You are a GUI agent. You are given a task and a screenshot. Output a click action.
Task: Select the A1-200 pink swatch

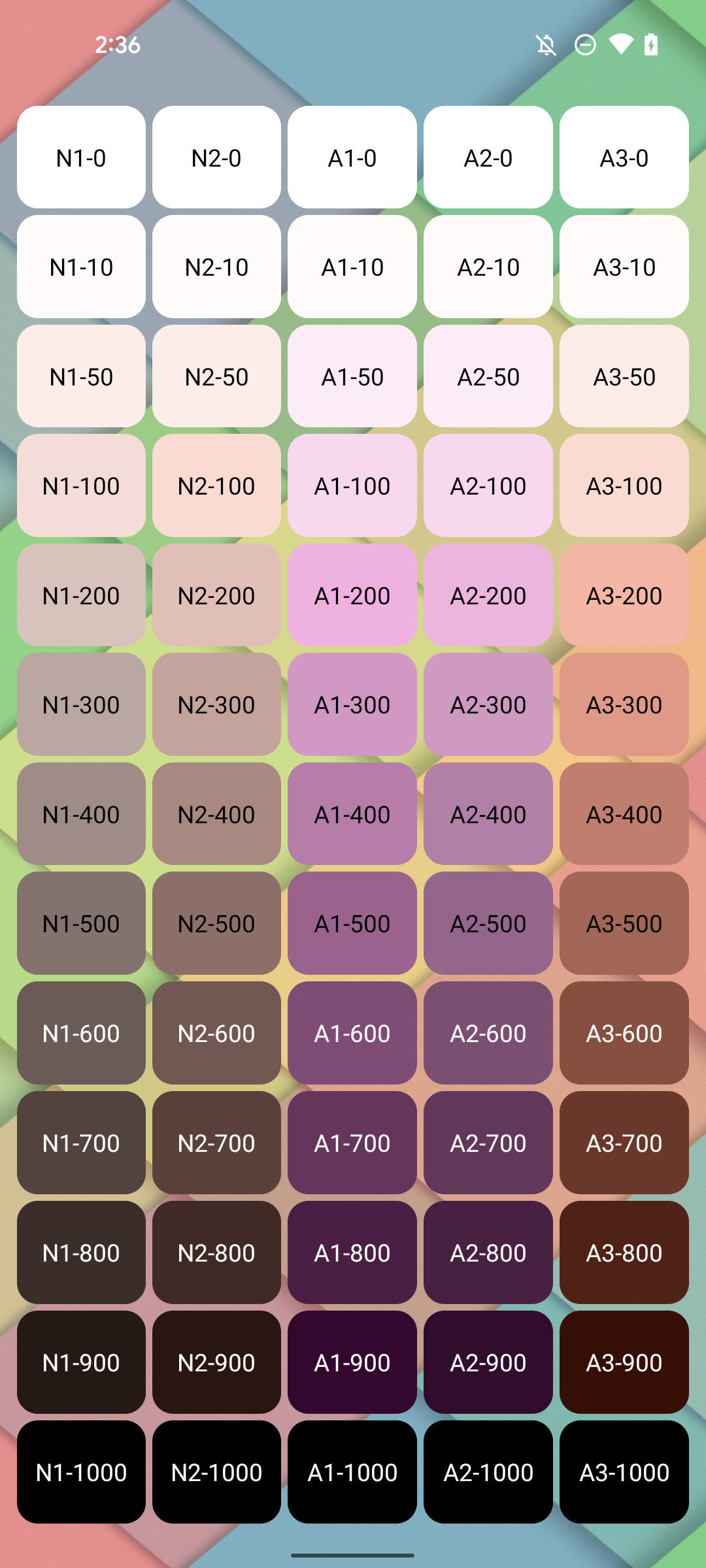[352, 595]
